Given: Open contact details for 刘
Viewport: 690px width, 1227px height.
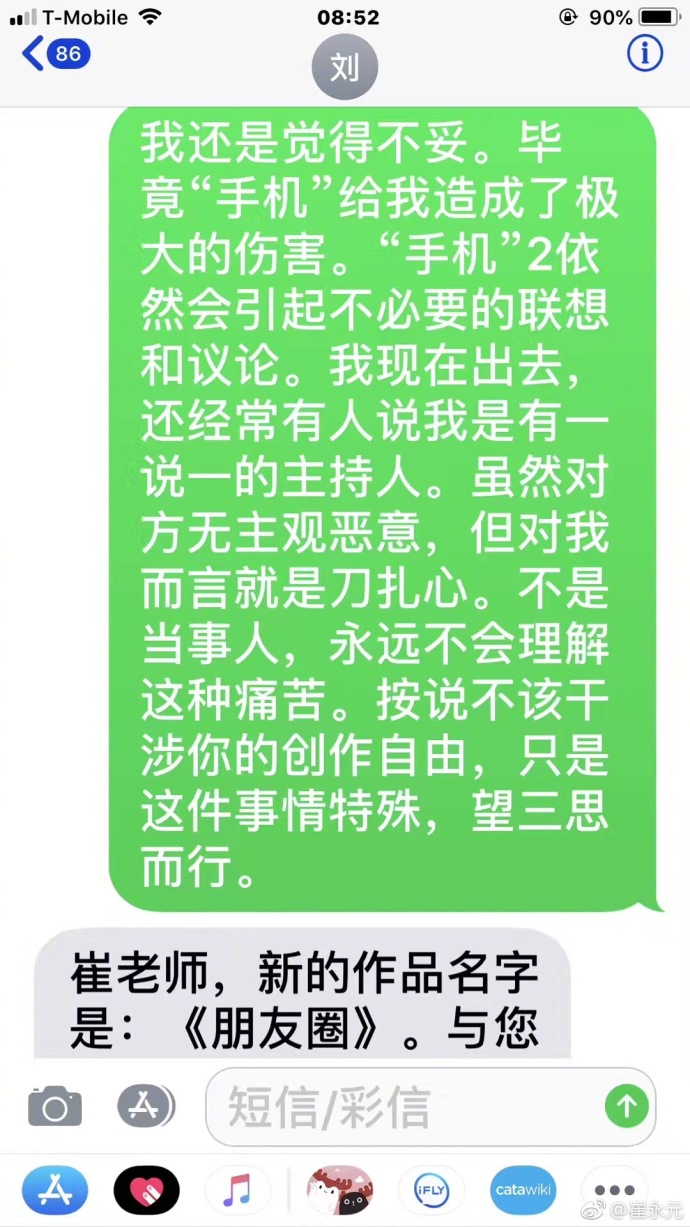Looking at the screenshot, I should [345, 68].
